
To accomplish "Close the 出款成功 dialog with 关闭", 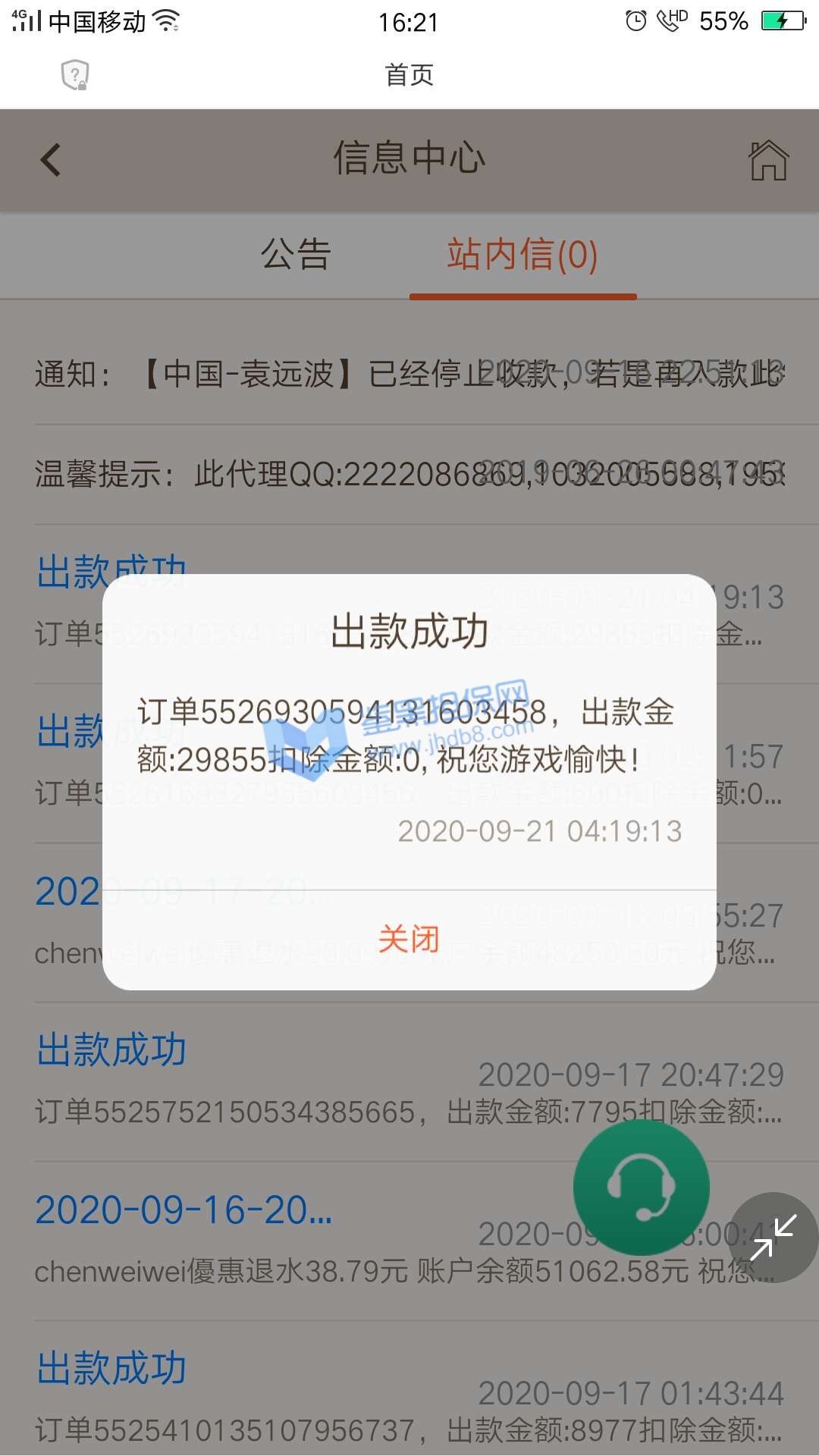I will pos(409,940).
